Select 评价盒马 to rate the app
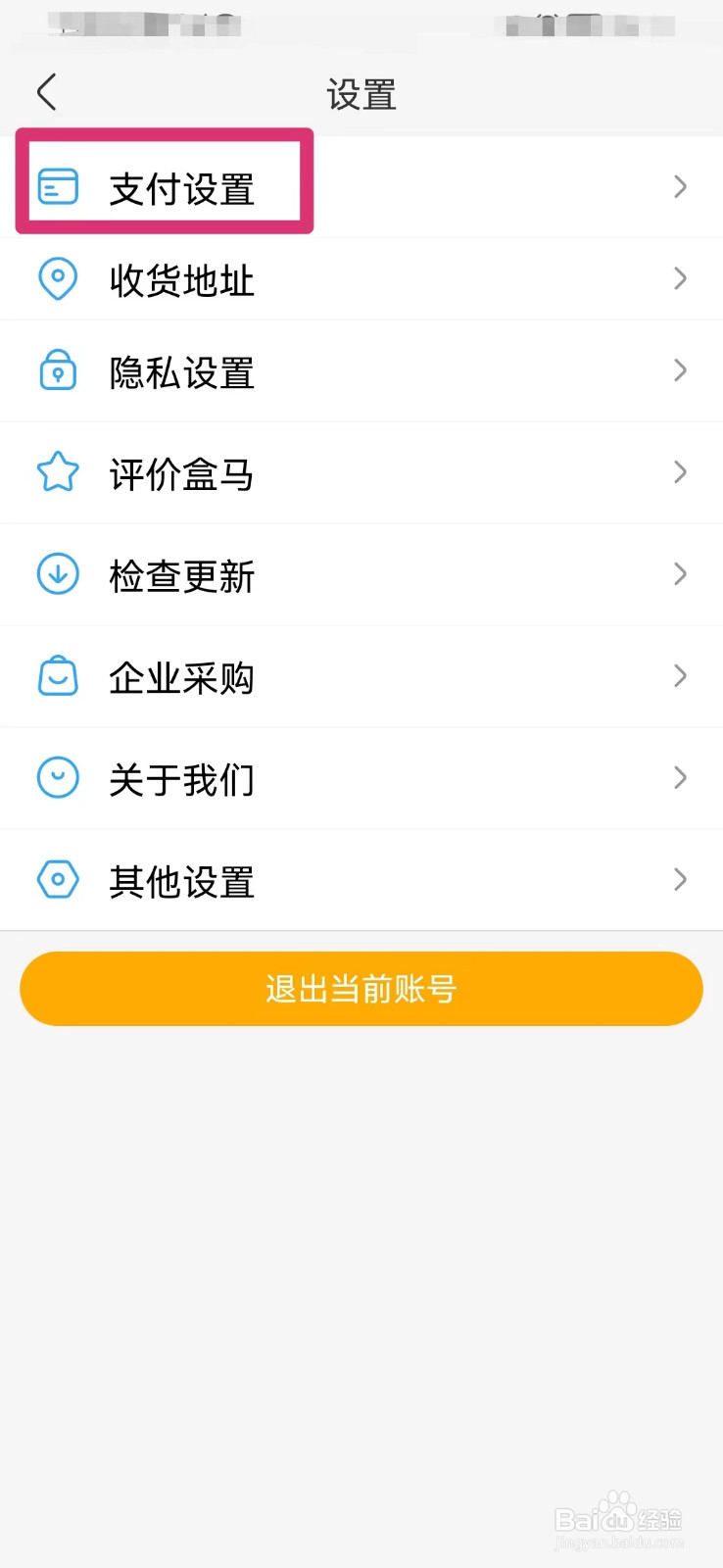 tap(361, 473)
